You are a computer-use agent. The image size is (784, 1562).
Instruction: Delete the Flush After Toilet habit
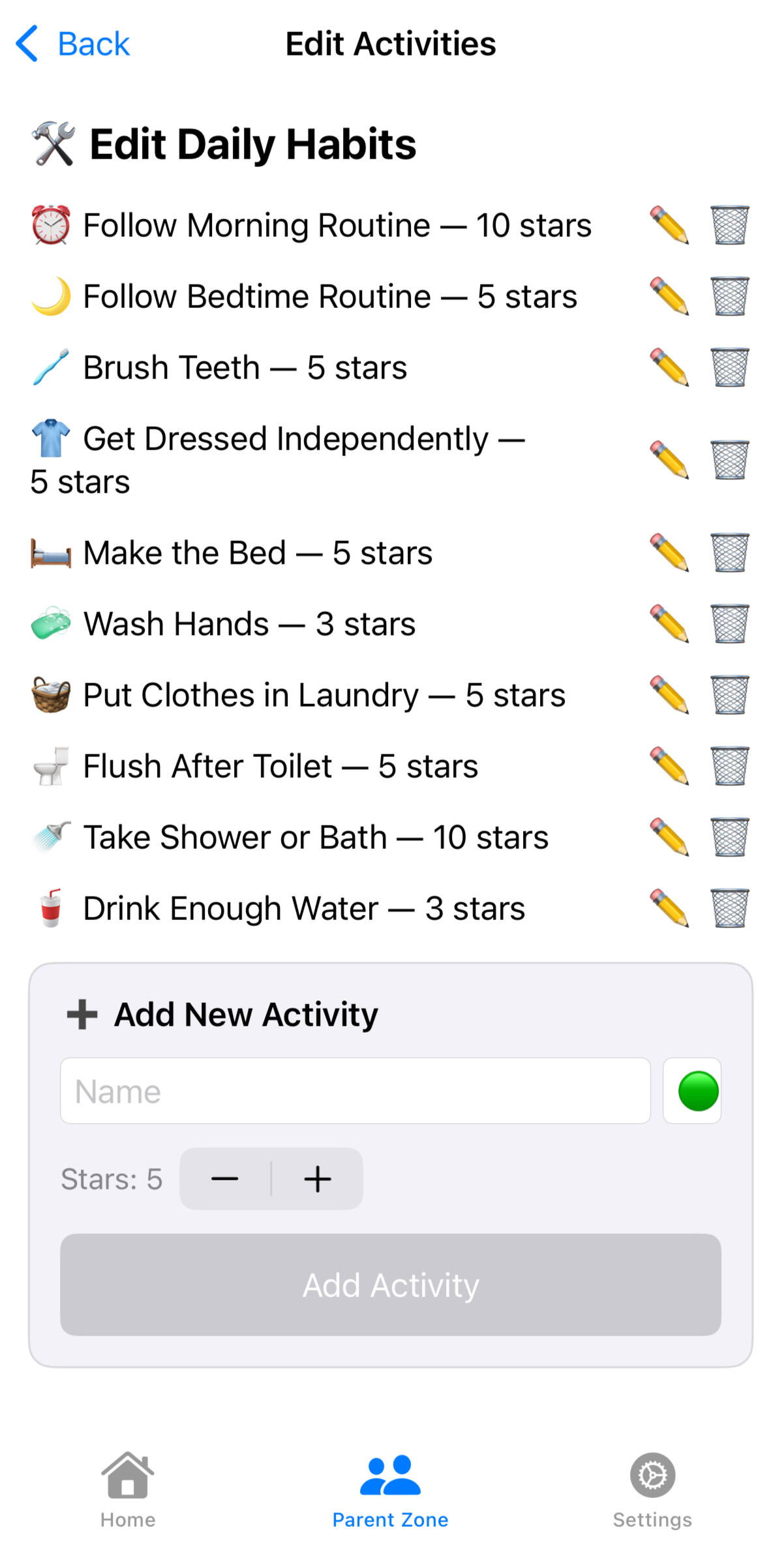(730, 766)
